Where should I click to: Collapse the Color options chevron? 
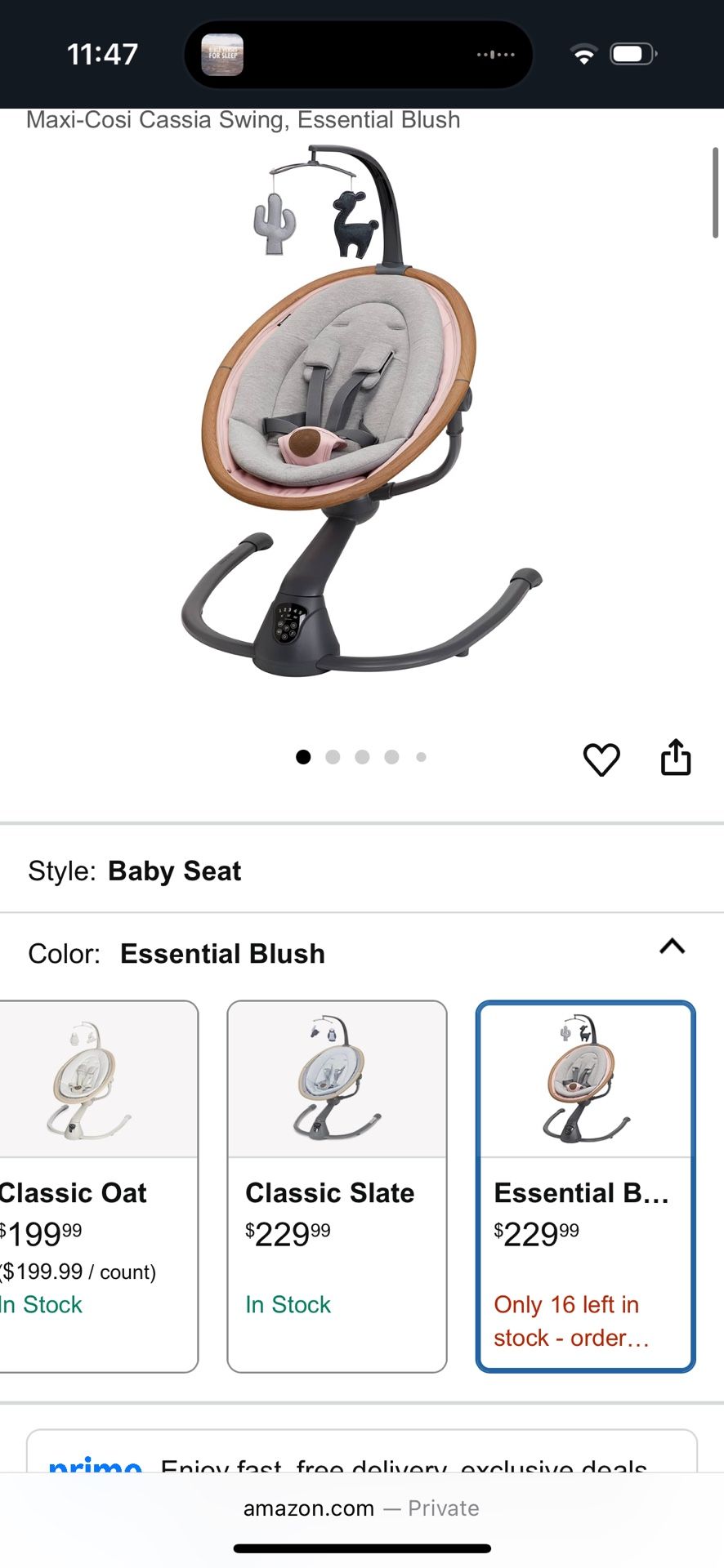[672, 947]
